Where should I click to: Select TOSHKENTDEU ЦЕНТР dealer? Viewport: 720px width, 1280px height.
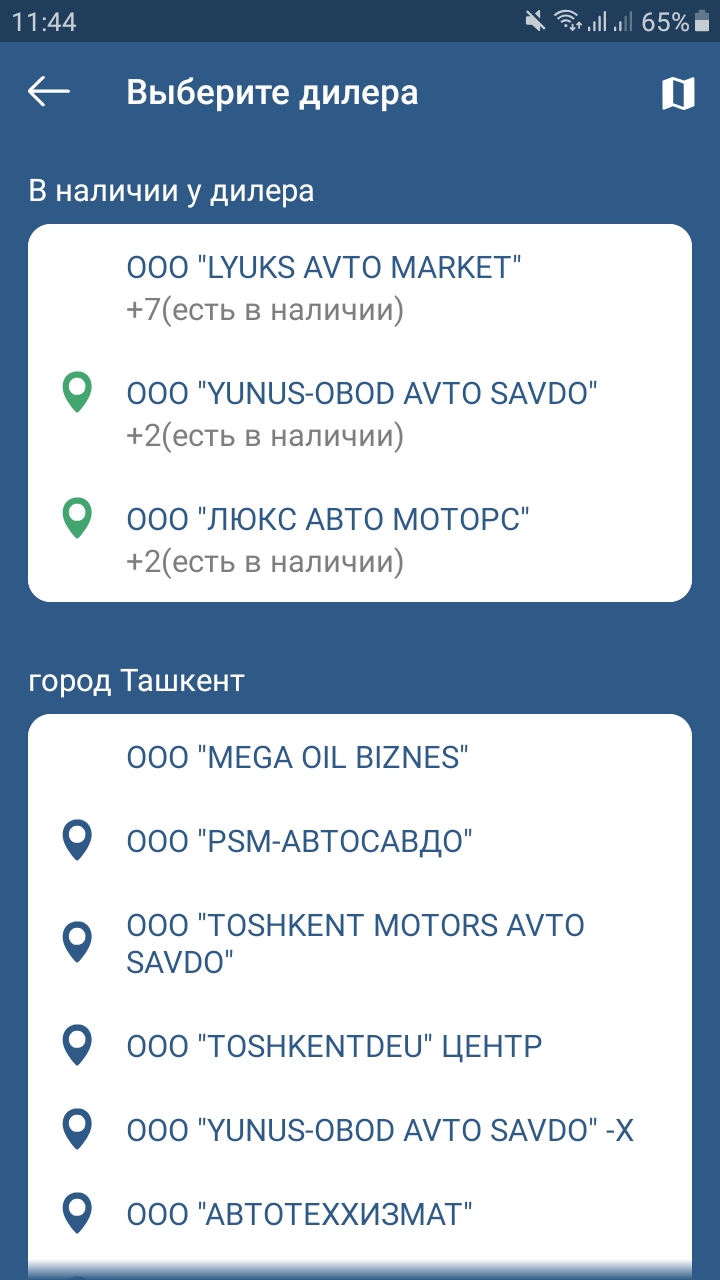(334, 1047)
